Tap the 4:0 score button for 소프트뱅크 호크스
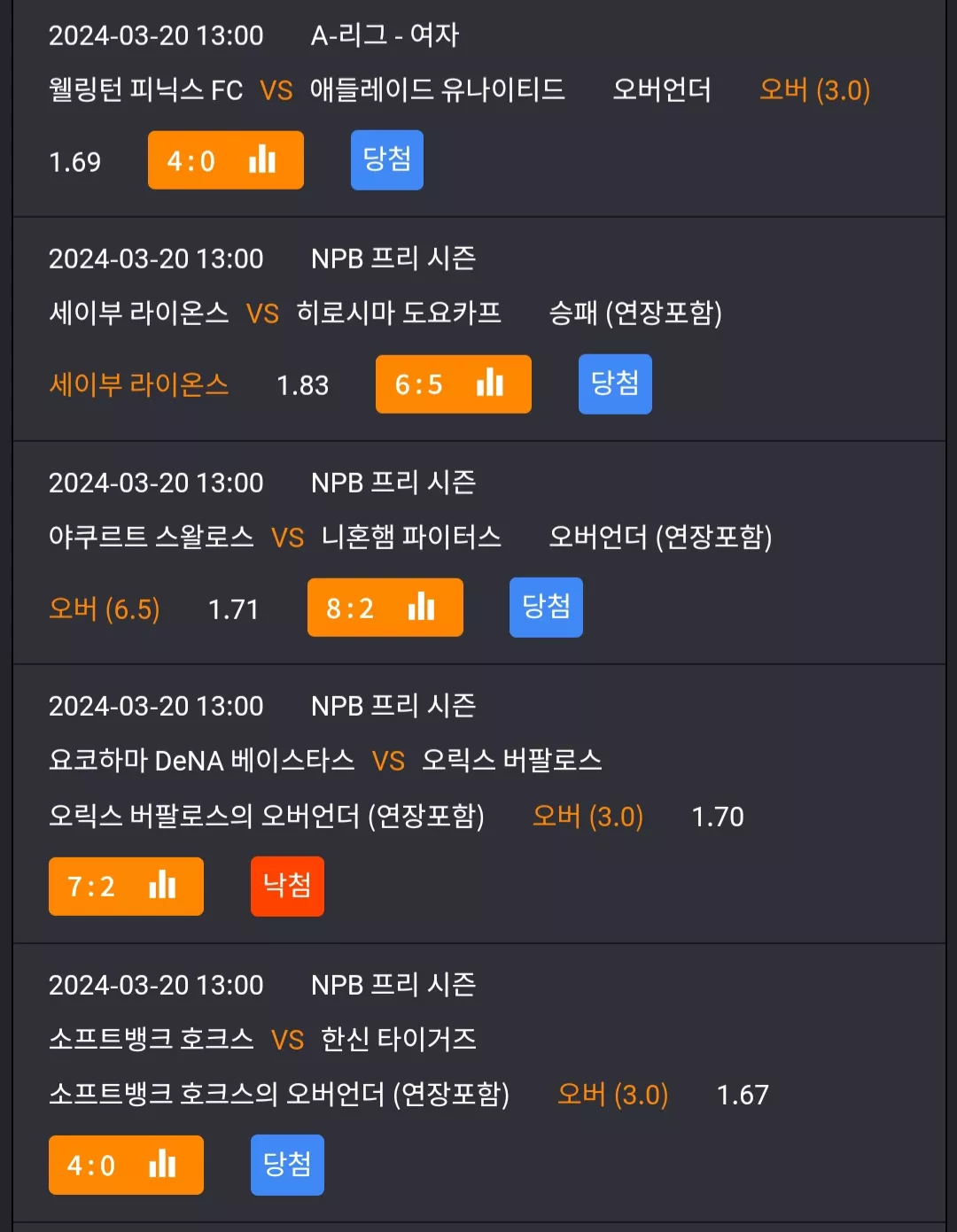The image size is (957, 1232). (x=126, y=1165)
